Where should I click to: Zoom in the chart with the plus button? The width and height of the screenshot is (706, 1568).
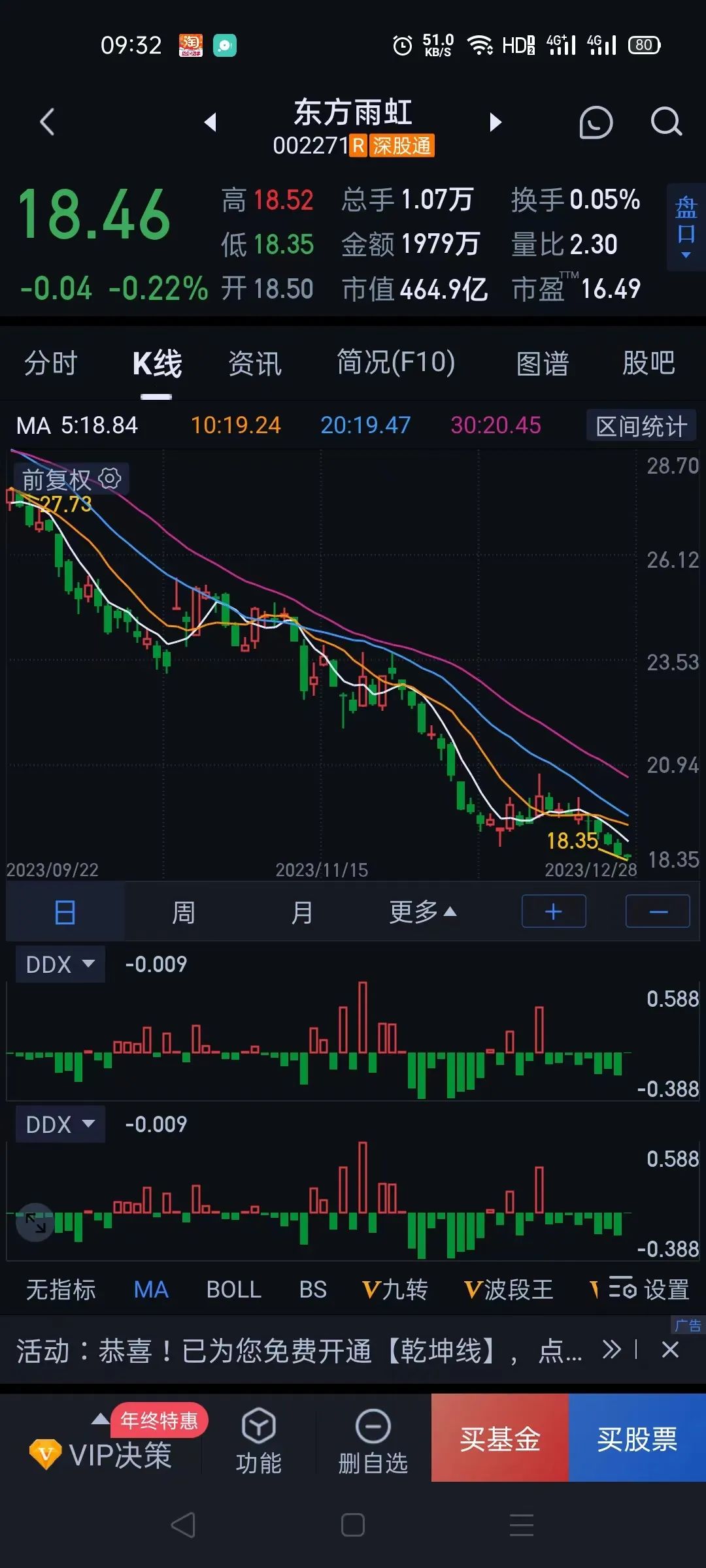tap(554, 911)
